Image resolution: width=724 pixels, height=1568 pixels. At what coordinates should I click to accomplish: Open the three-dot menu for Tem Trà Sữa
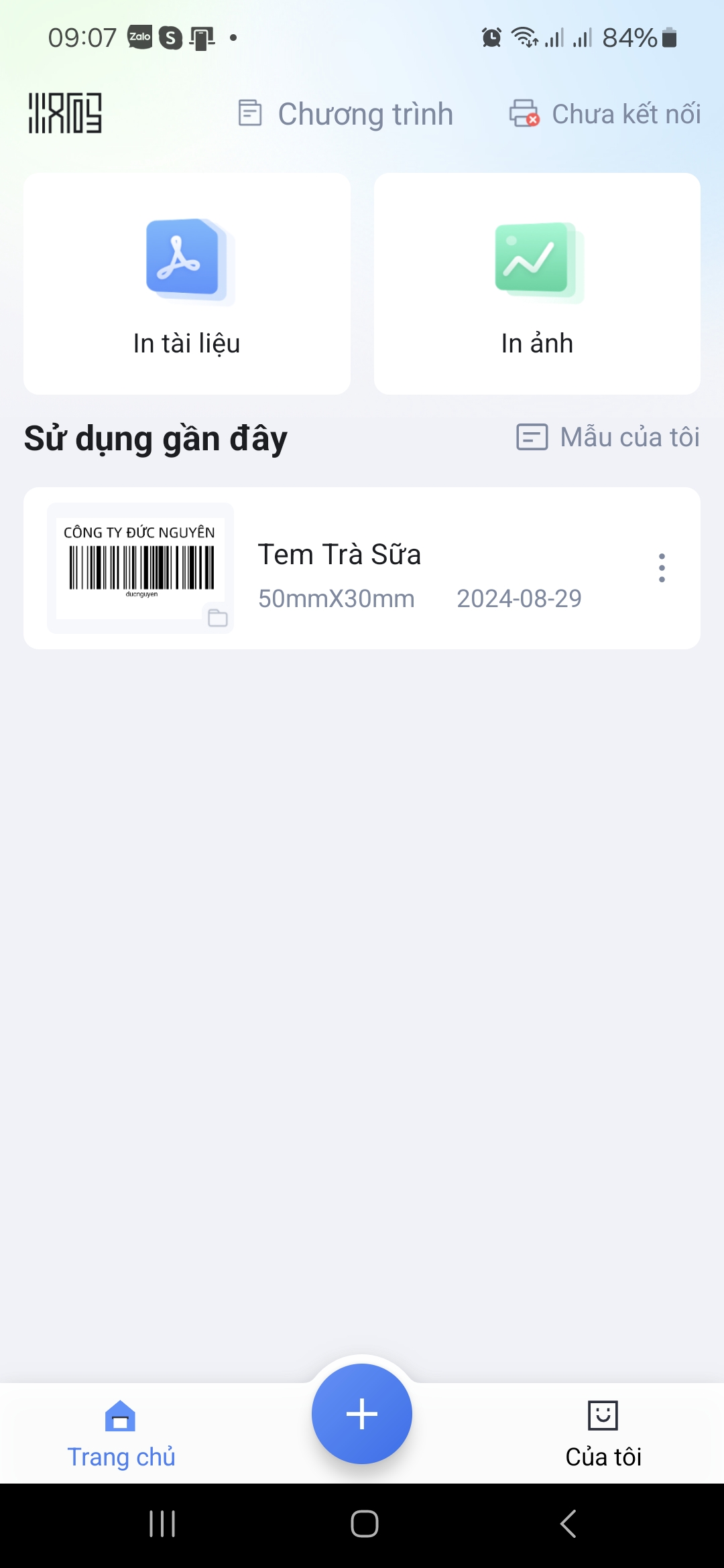click(x=662, y=568)
